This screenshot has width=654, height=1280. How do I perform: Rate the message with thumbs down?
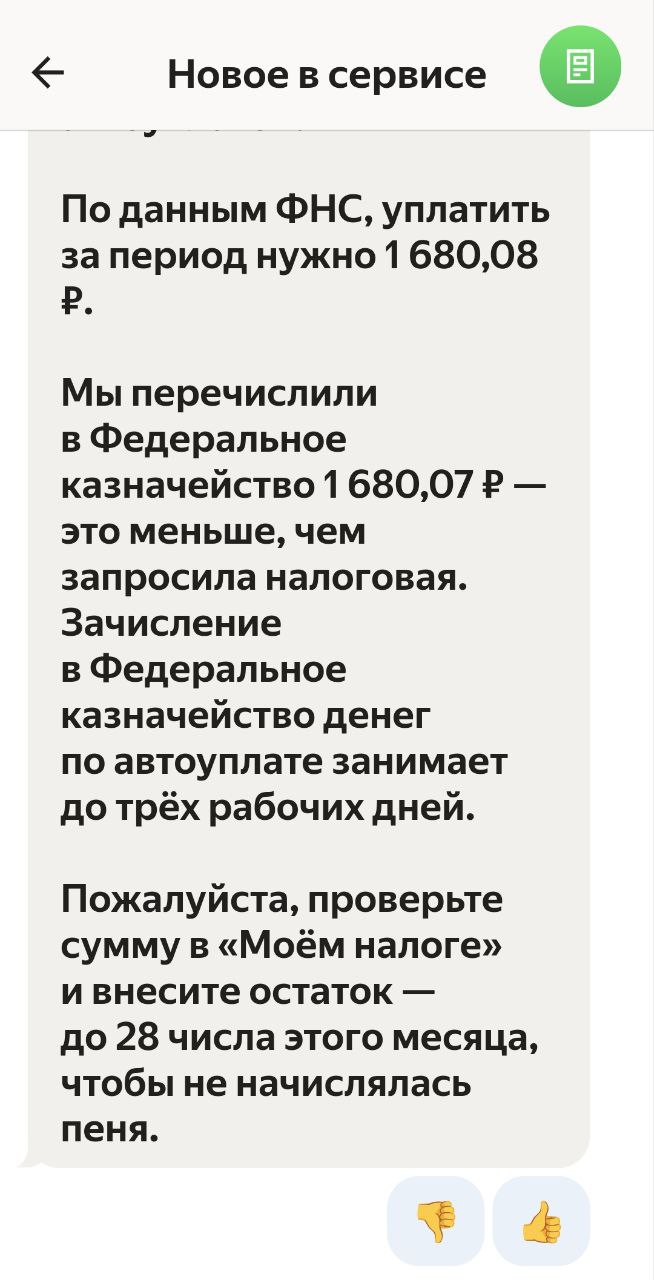click(436, 1221)
